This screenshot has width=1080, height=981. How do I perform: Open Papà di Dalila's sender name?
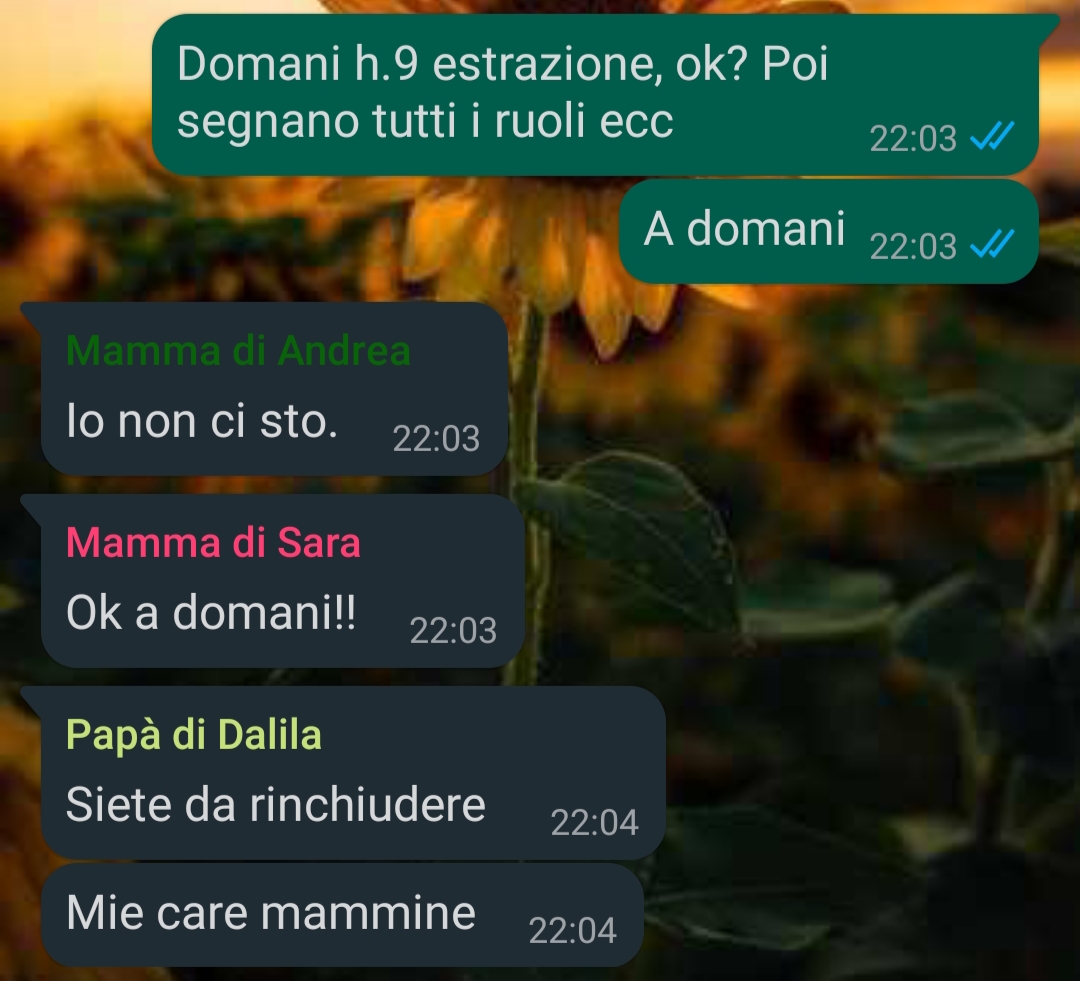click(194, 735)
